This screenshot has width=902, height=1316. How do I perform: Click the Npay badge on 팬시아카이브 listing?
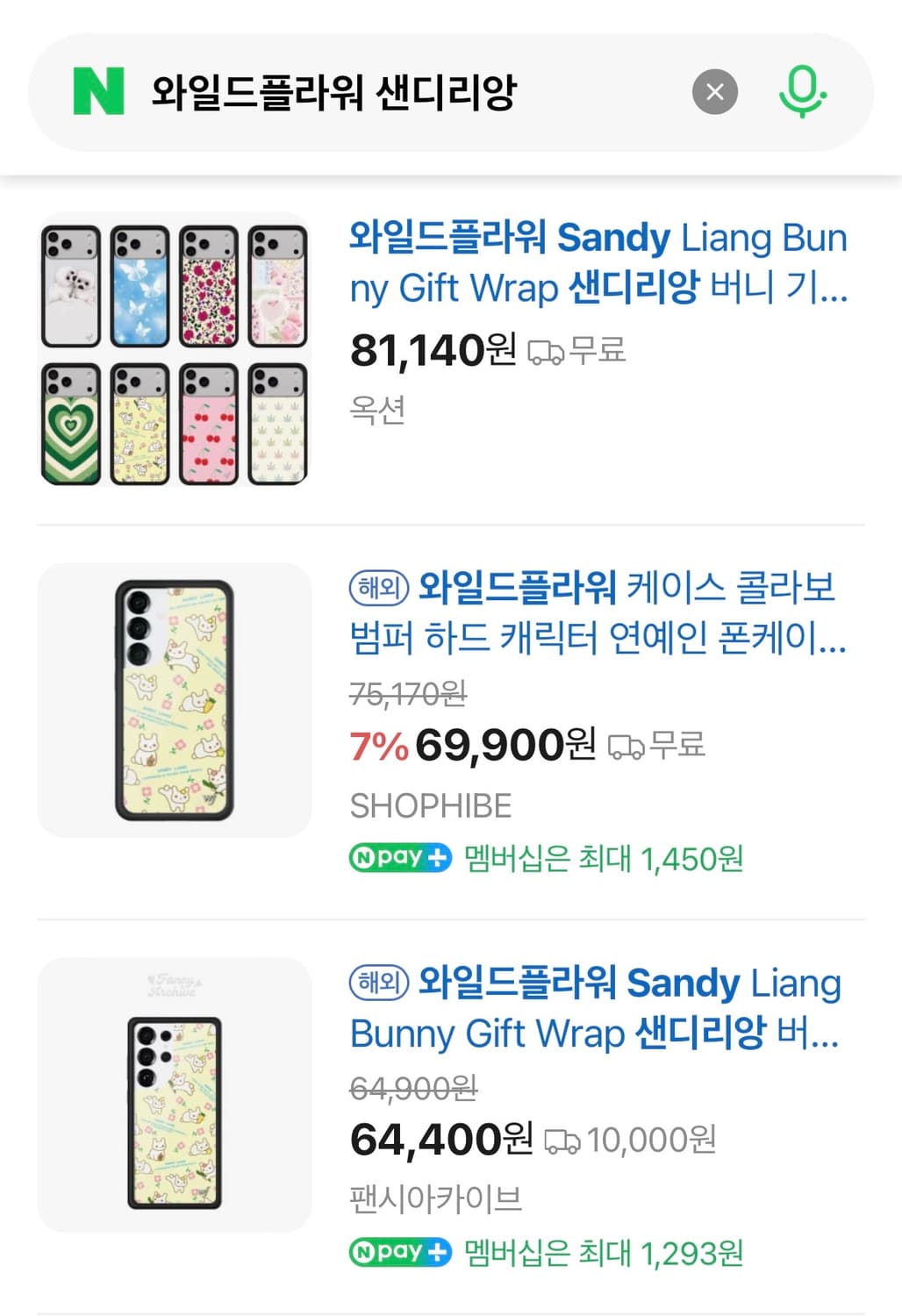click(x=400, y=1253)
